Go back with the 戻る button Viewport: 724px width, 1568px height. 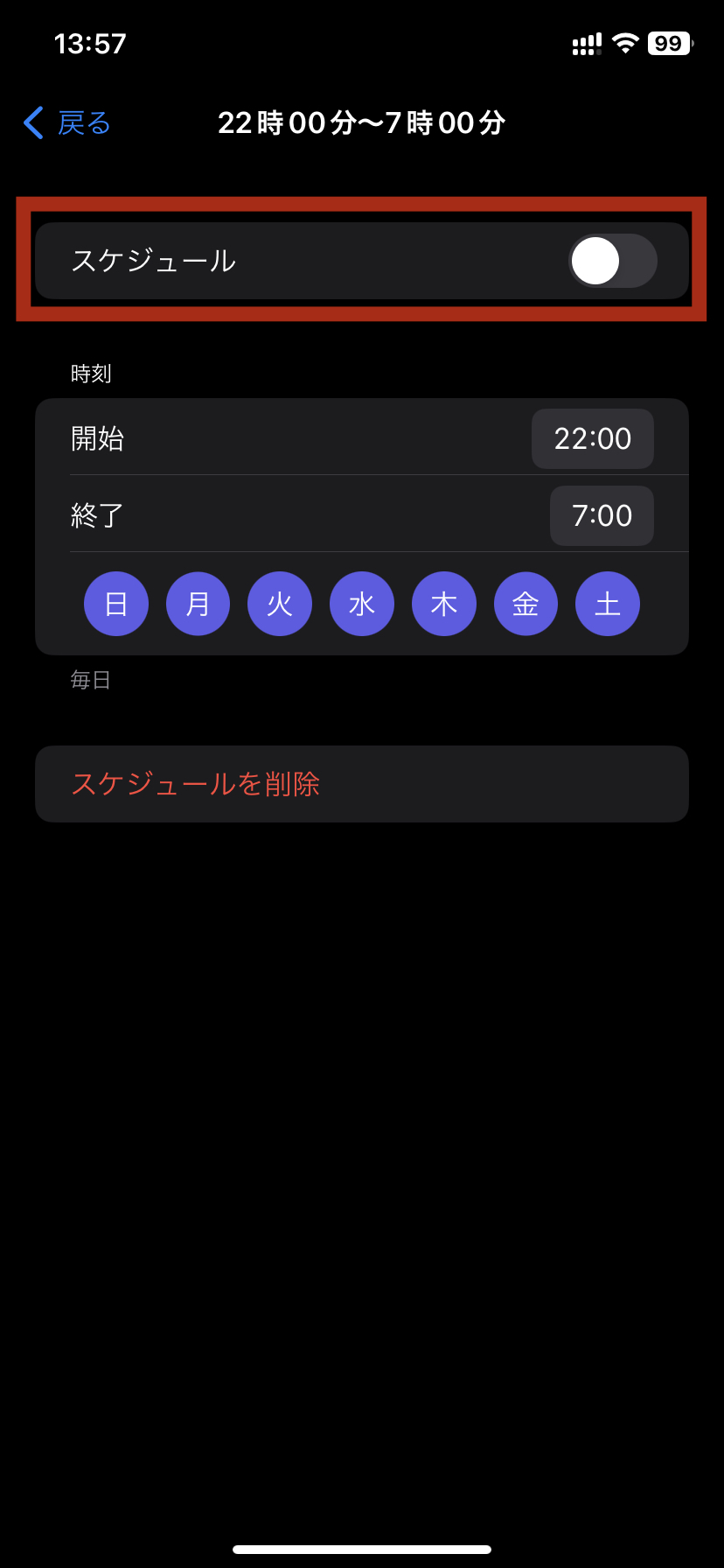pyautogui.click(x=68, y=123)
